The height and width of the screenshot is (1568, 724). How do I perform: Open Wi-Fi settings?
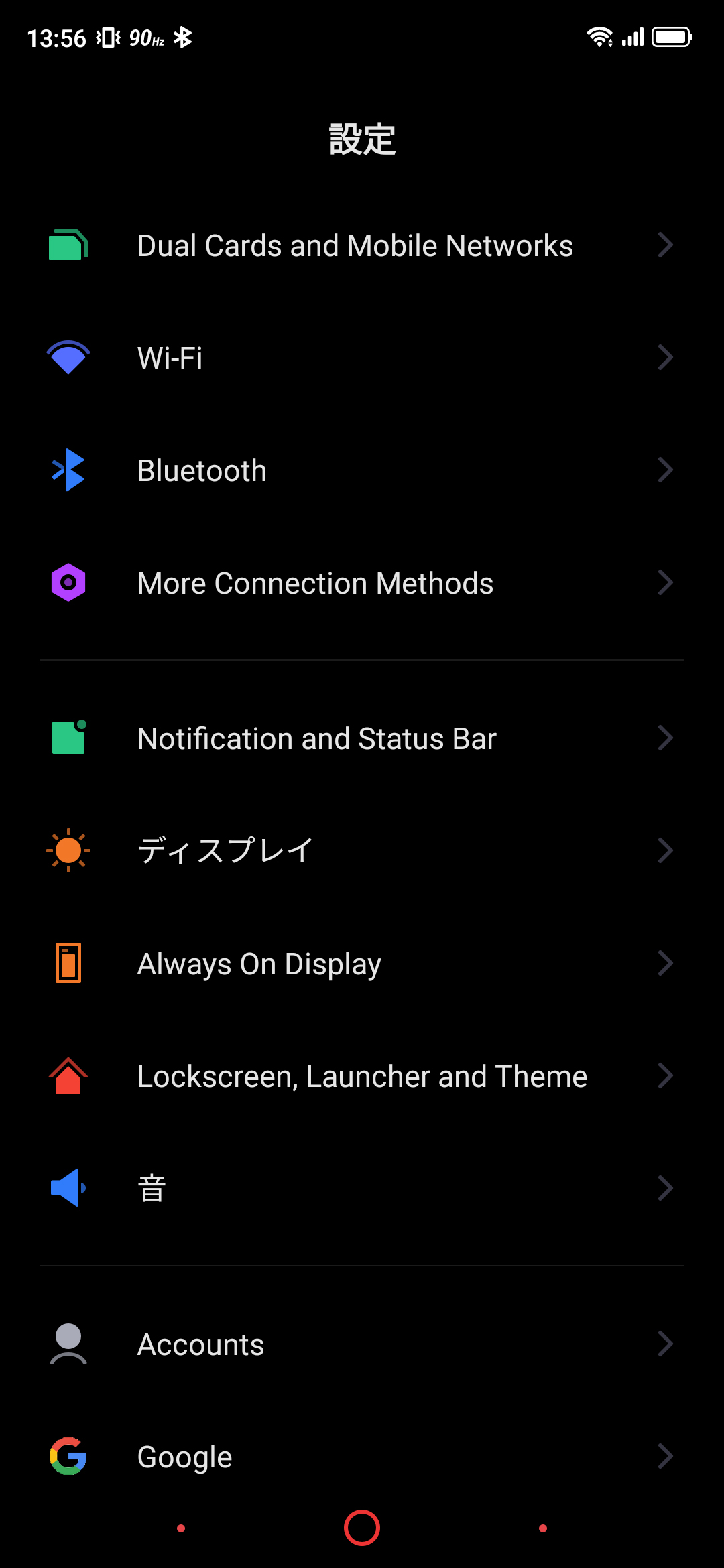(355, 358)
